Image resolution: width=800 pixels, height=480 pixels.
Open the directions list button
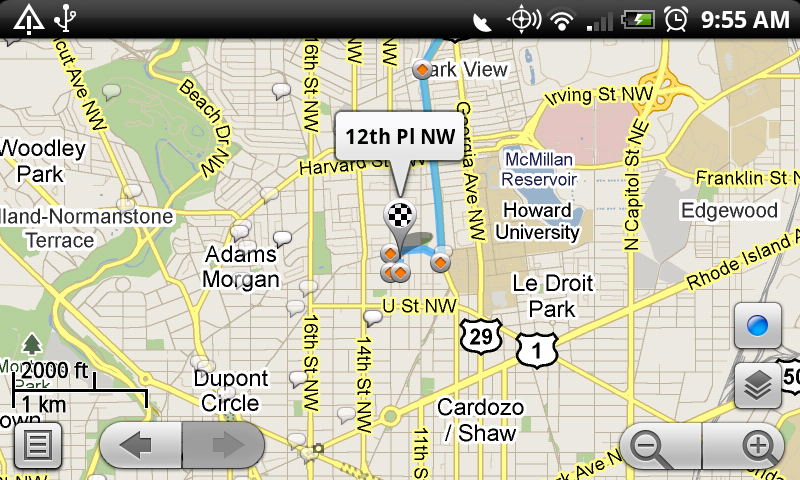[x=38, y=445]
